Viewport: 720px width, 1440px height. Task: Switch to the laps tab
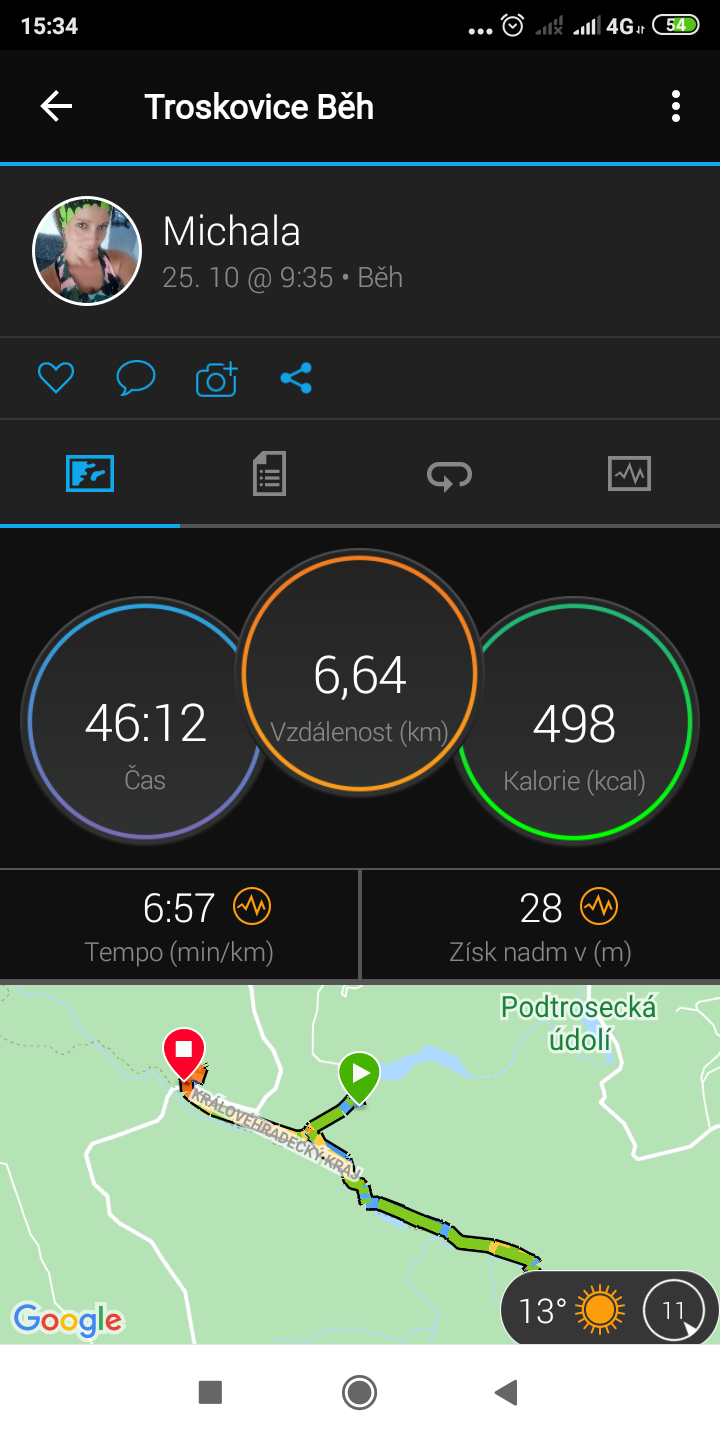click(x=449, y=473)
